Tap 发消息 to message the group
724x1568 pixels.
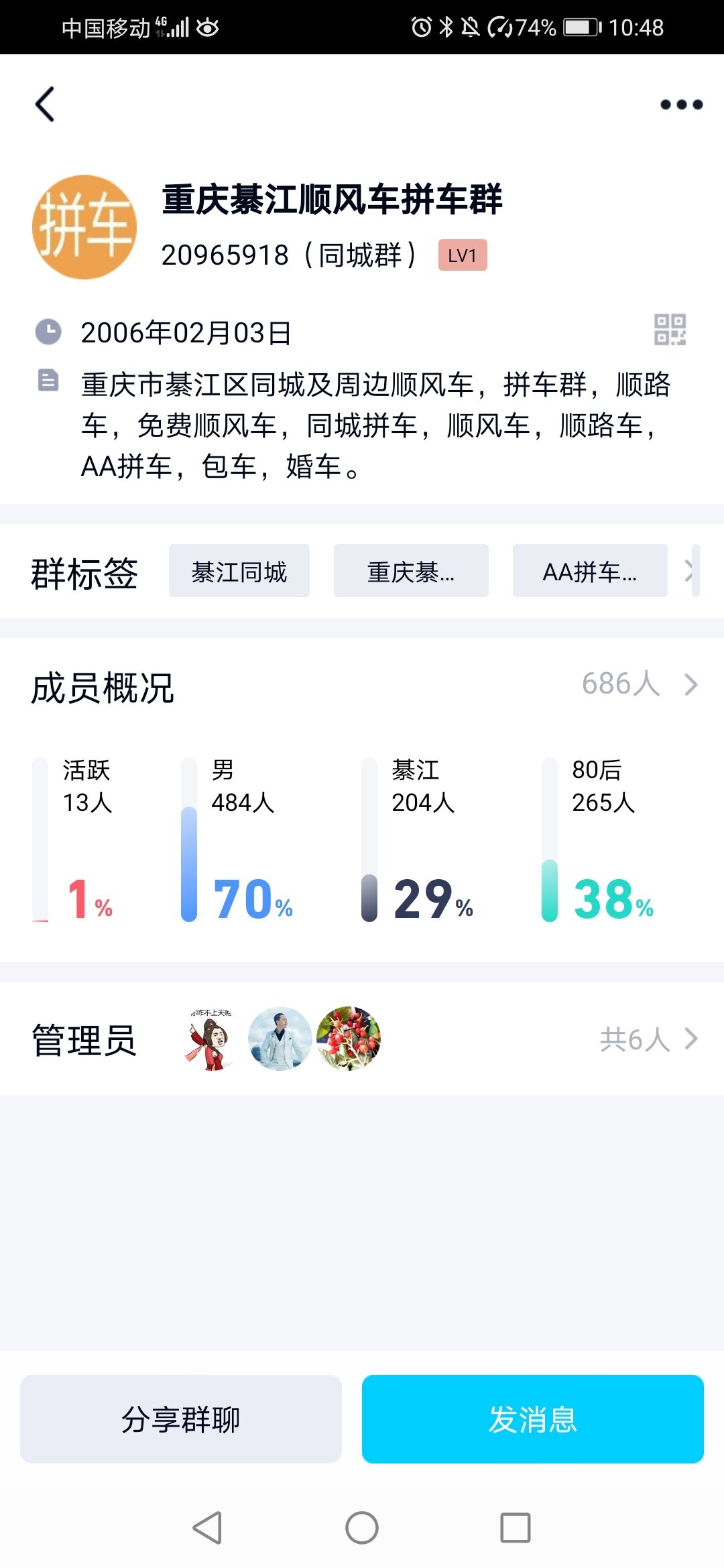pos(533,1419)
